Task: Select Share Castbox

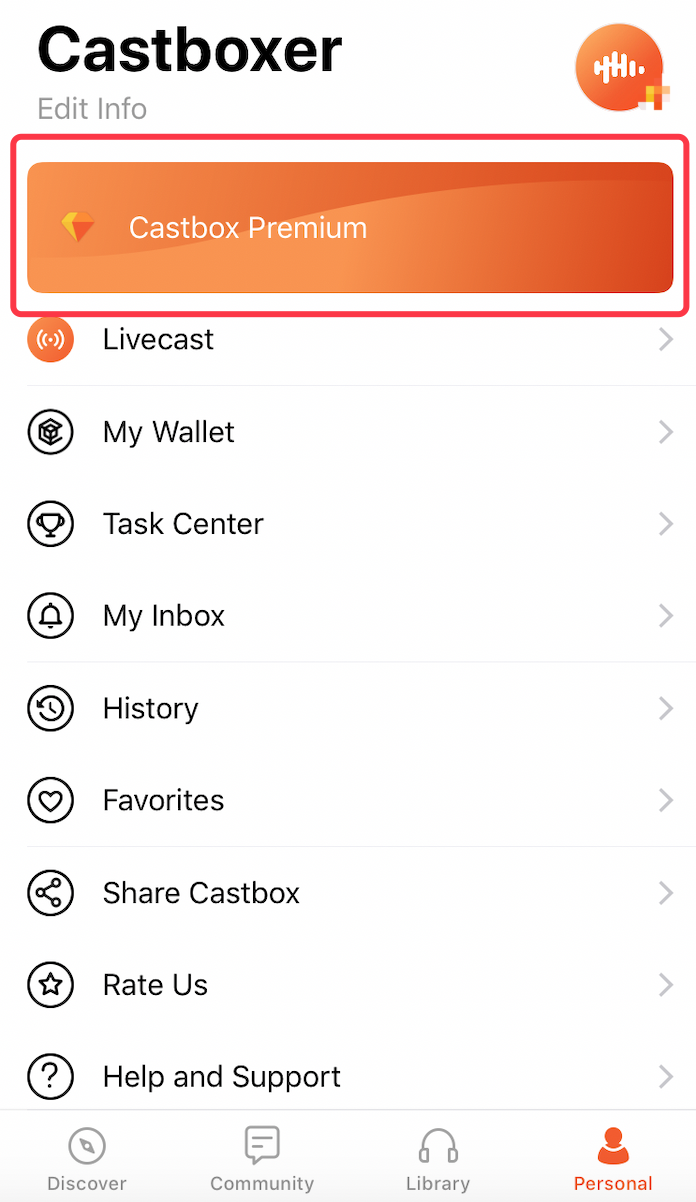Action: tap(348, 893)
